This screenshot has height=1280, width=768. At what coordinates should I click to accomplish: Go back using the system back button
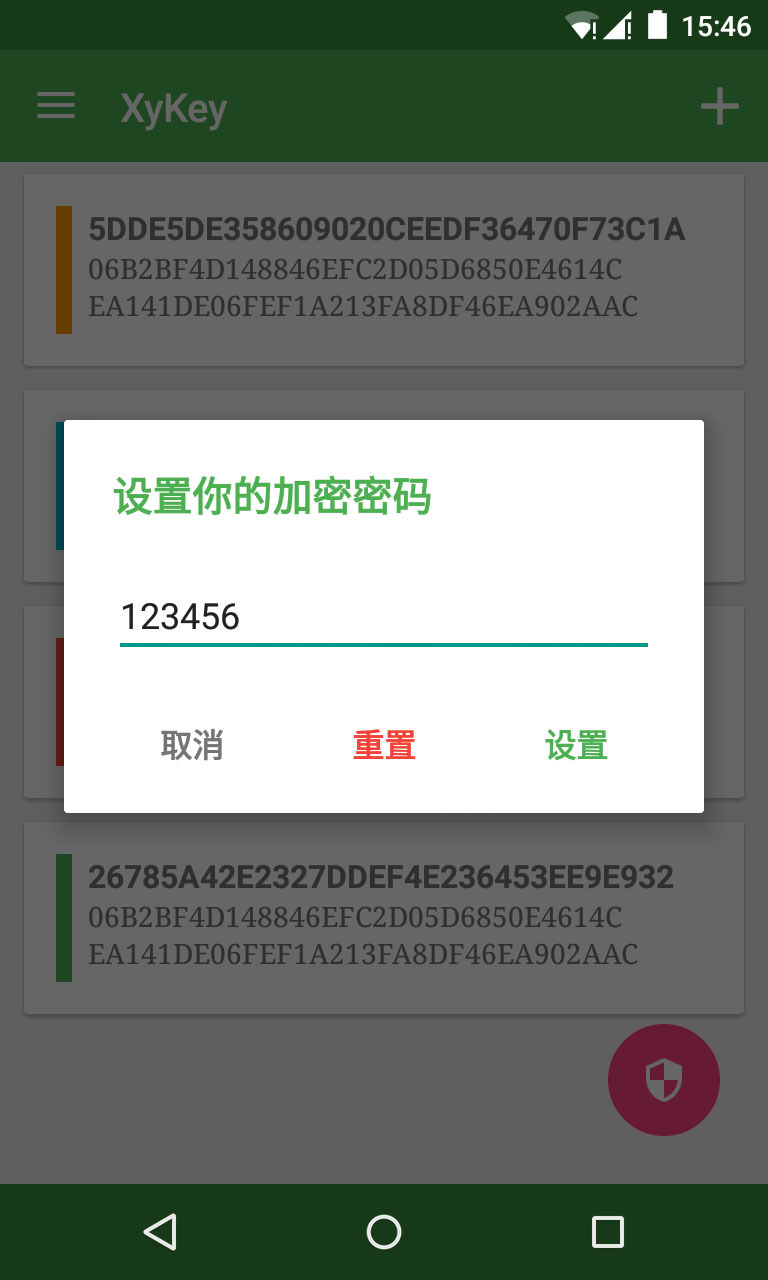coord(160,1232)
